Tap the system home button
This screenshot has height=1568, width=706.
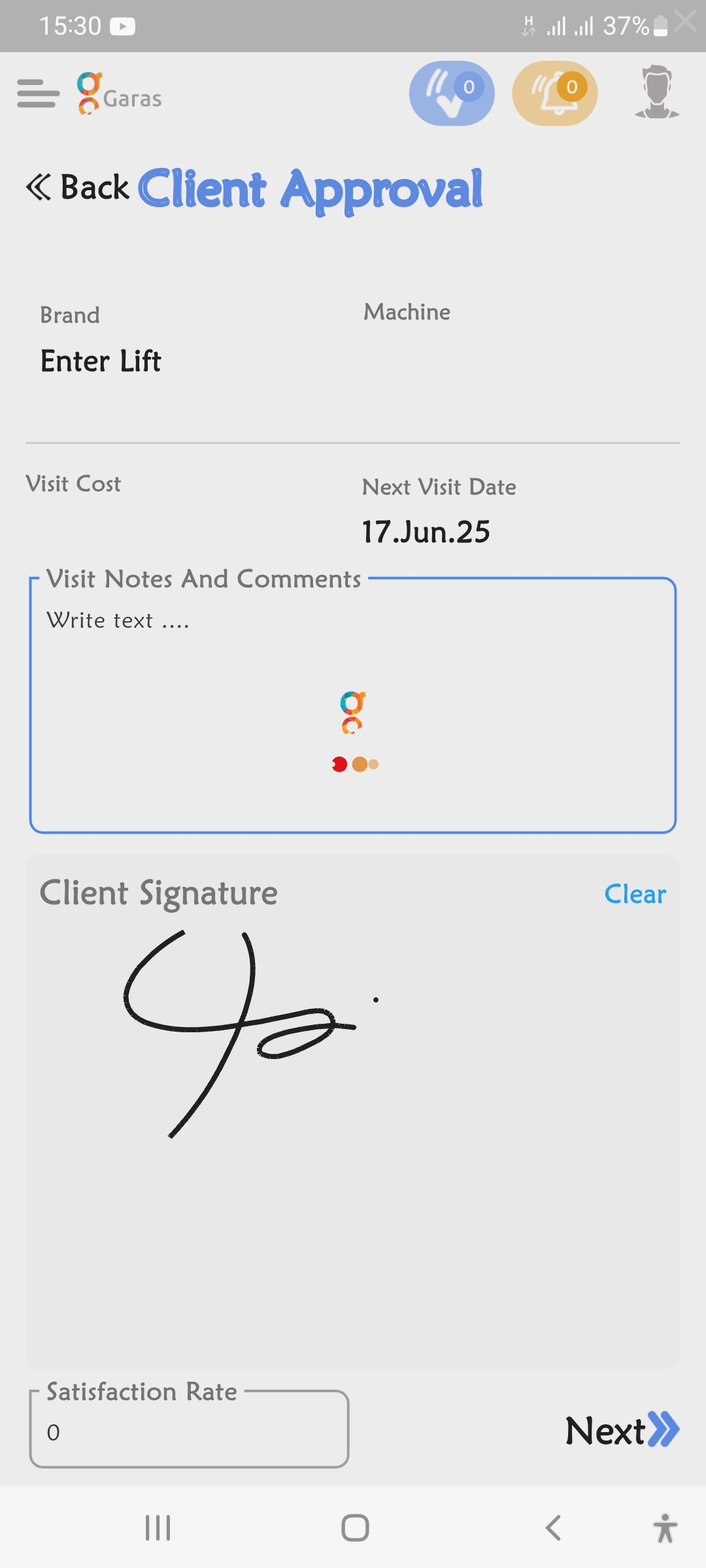(x=355, y=1527)
